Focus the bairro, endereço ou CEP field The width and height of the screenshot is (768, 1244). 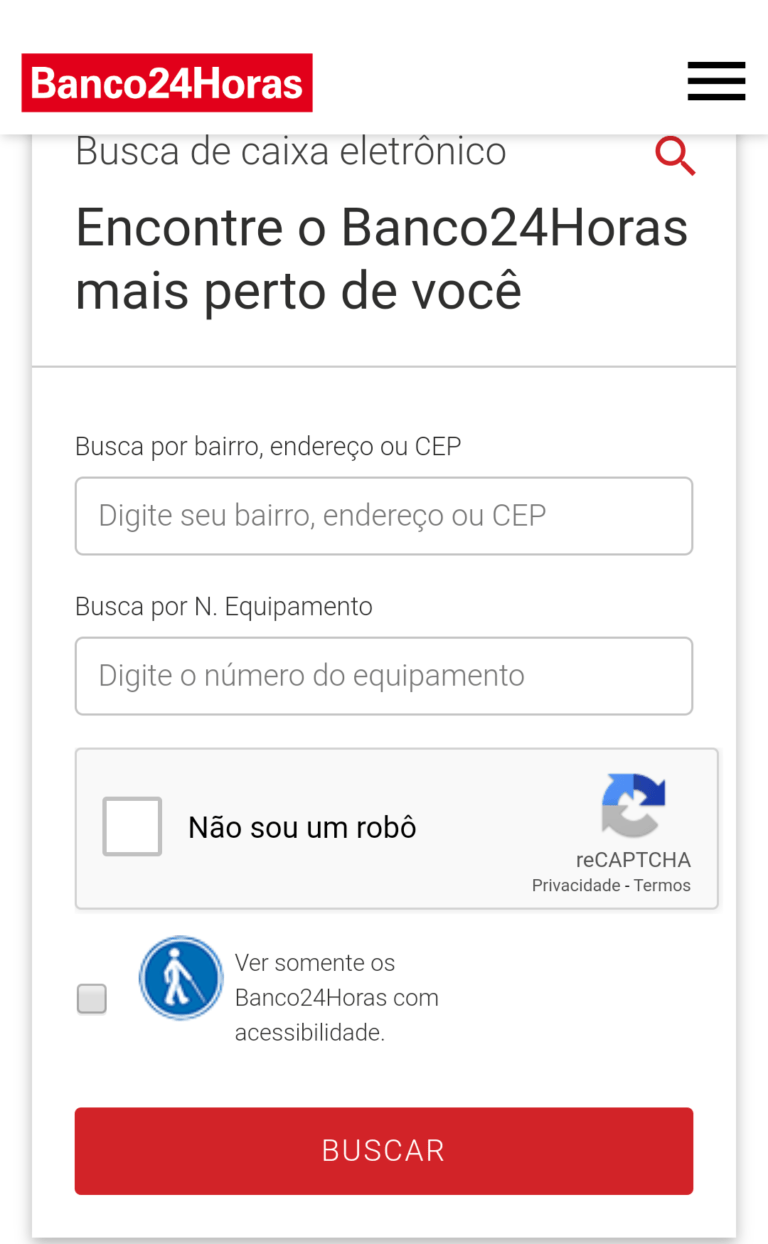click(383, 516)
